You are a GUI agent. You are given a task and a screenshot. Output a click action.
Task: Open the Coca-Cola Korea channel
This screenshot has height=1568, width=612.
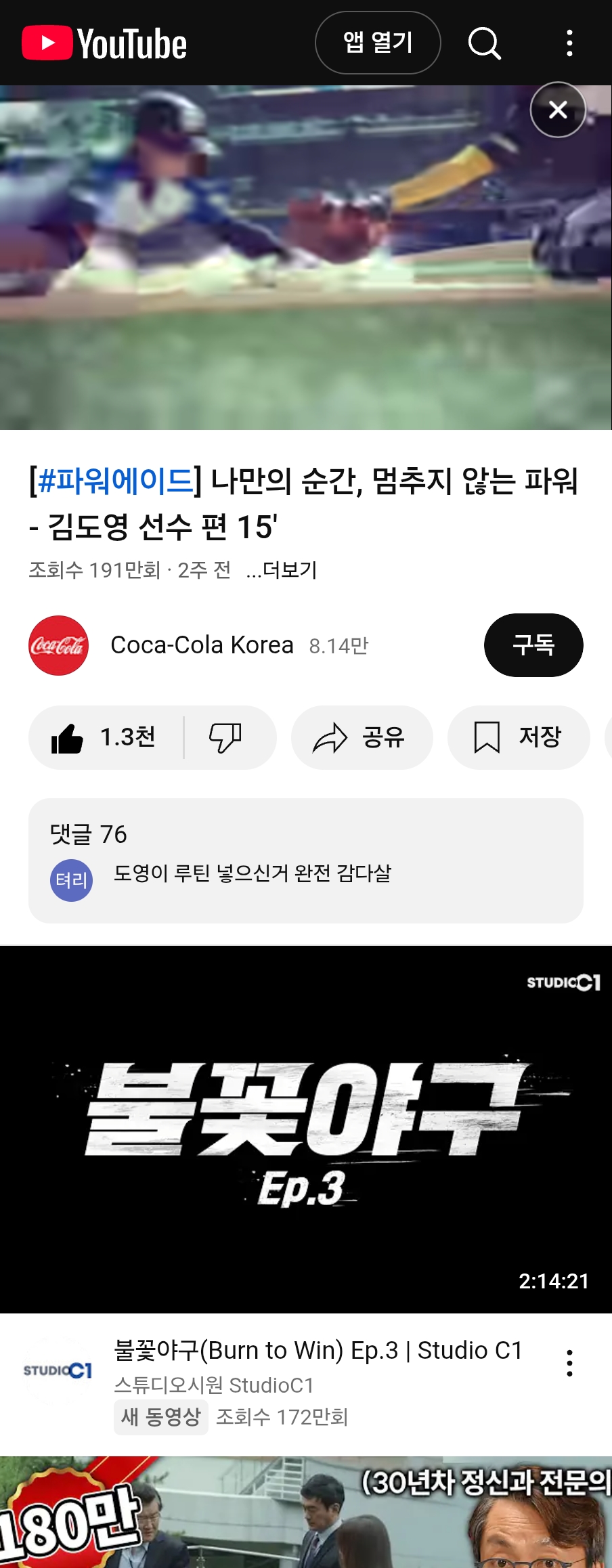pos(202,645)
